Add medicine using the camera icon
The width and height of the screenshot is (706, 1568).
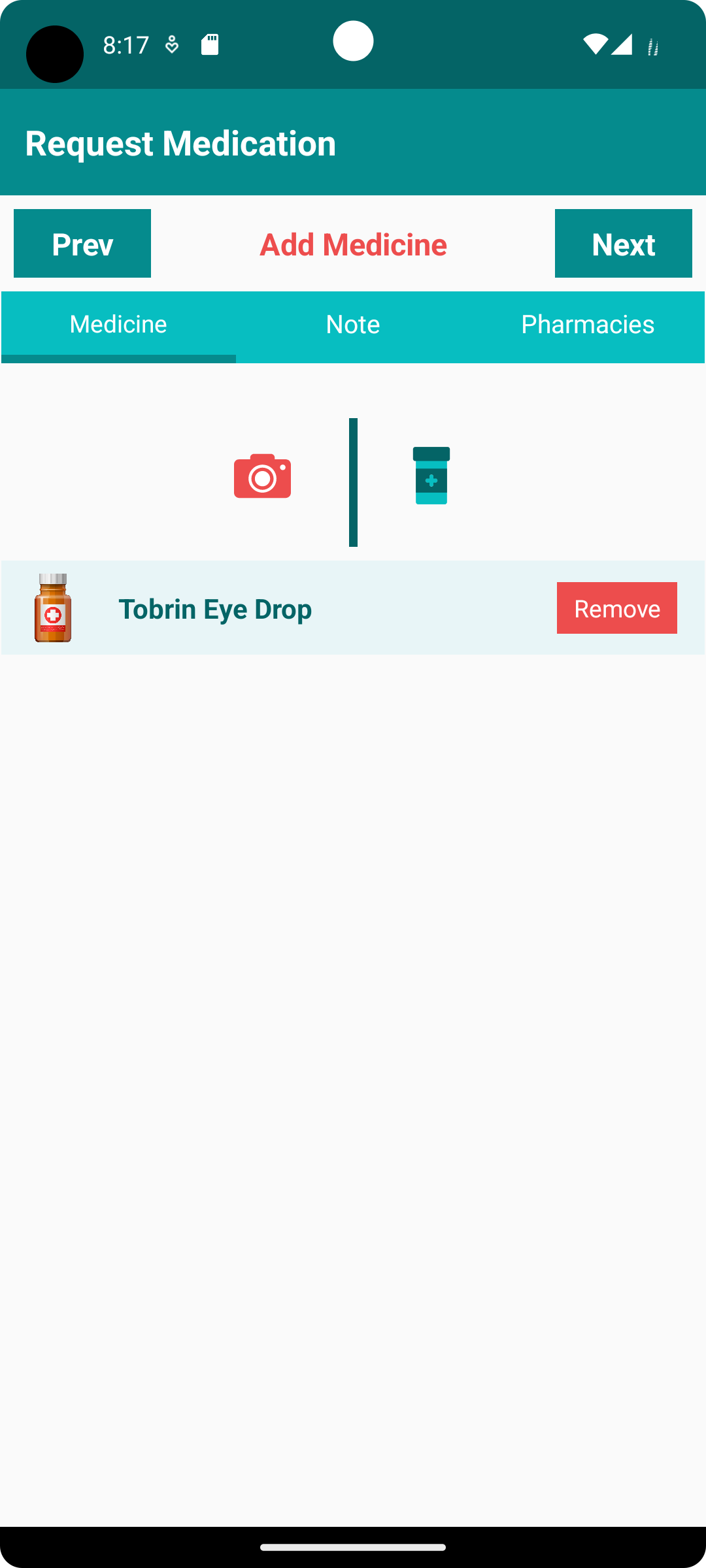[x=262, y=476]
